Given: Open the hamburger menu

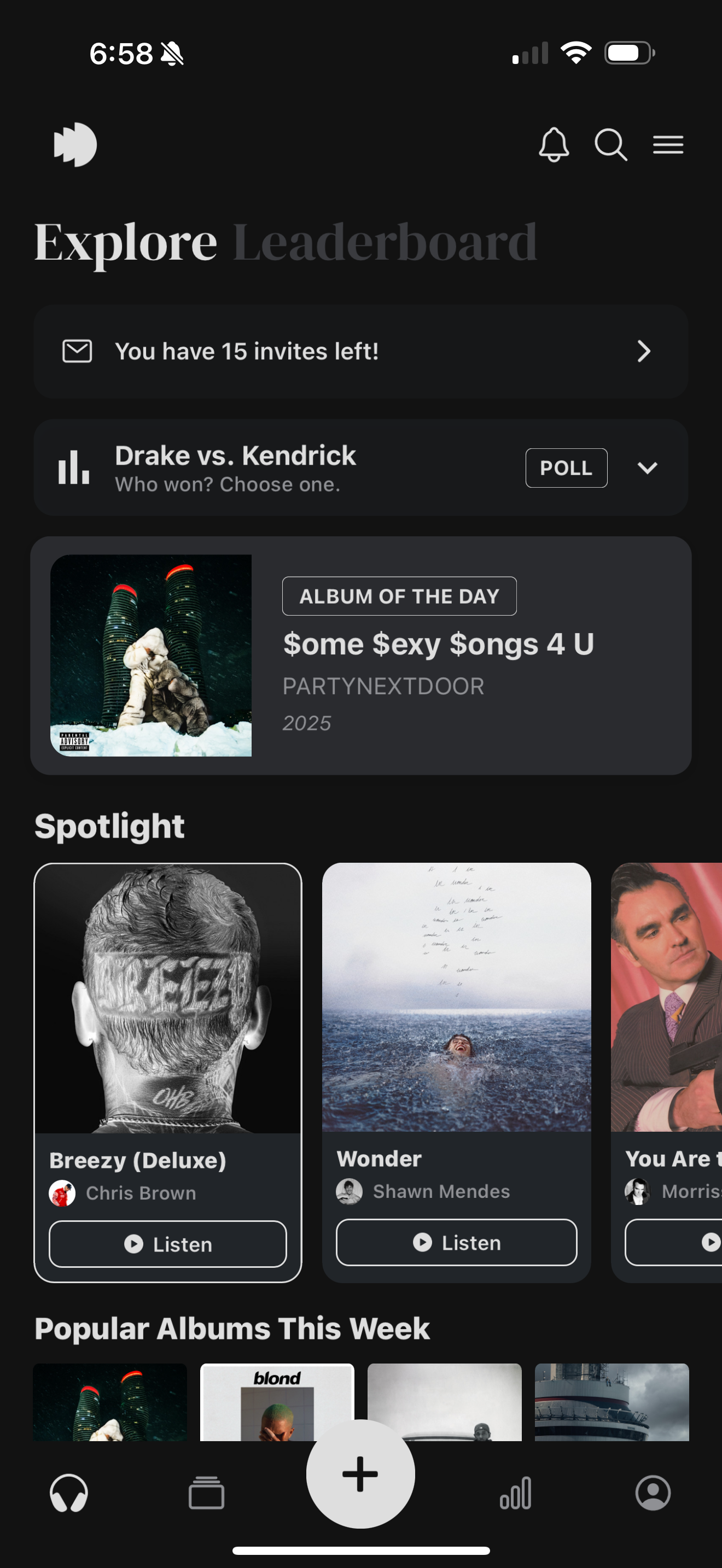Looking at the screenshot, I should [x=668, y=145].
